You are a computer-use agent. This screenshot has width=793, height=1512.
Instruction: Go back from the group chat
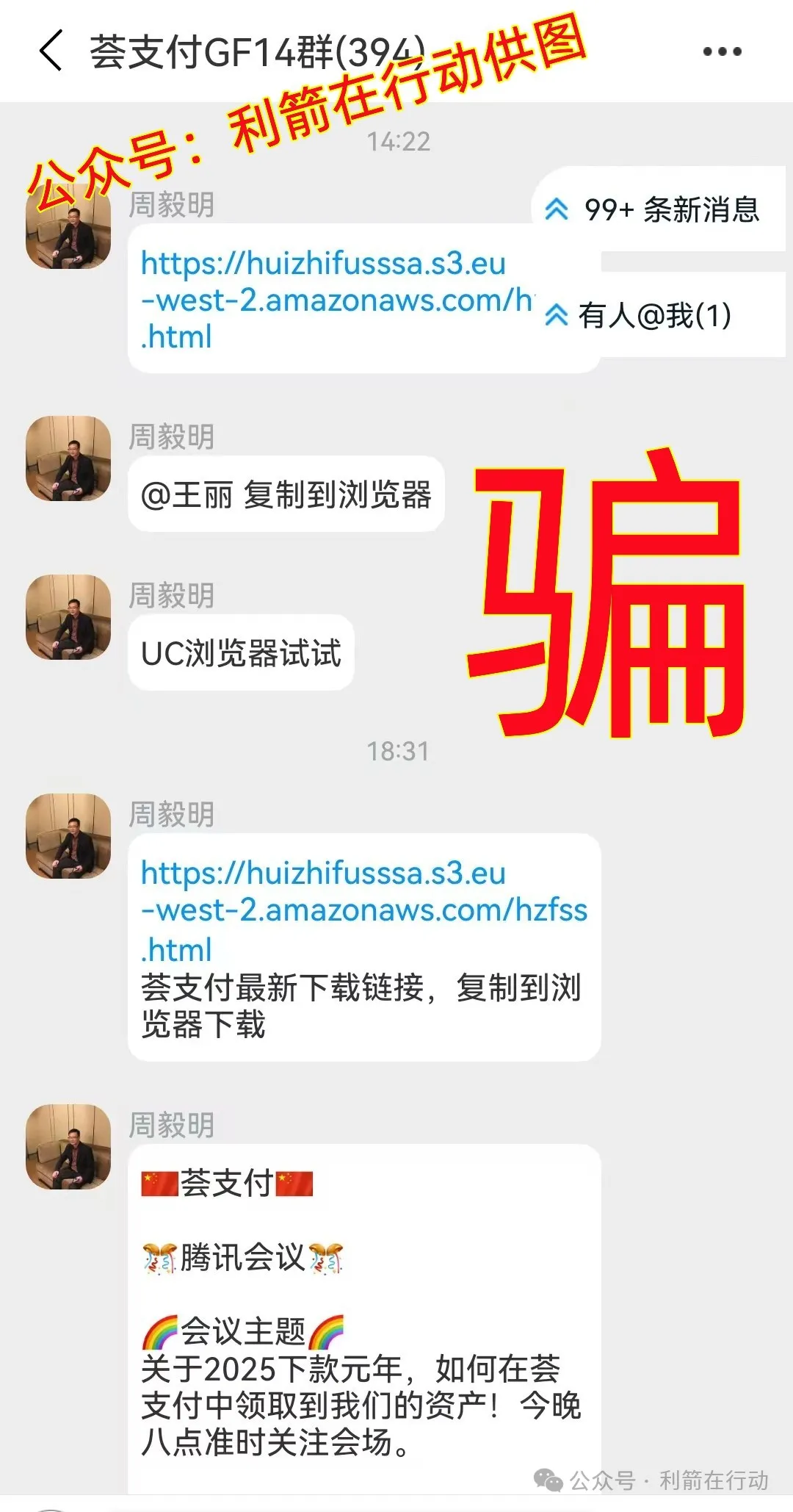[x=50, y=51]
